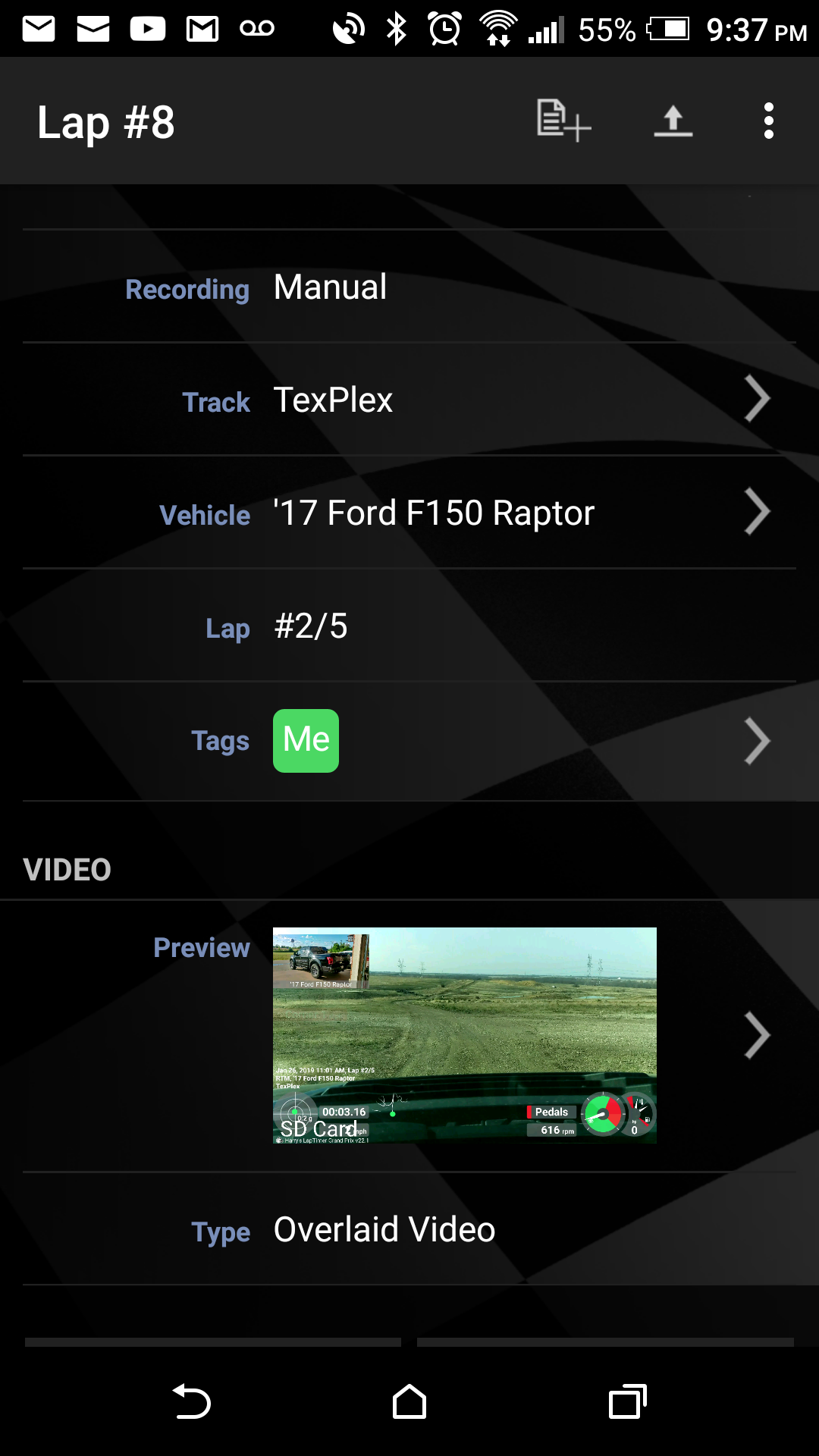Viewport: 819px width, 1456px height.
Task: Play the lap video preview thumbnail
Action: click(x=465, y=1034)
